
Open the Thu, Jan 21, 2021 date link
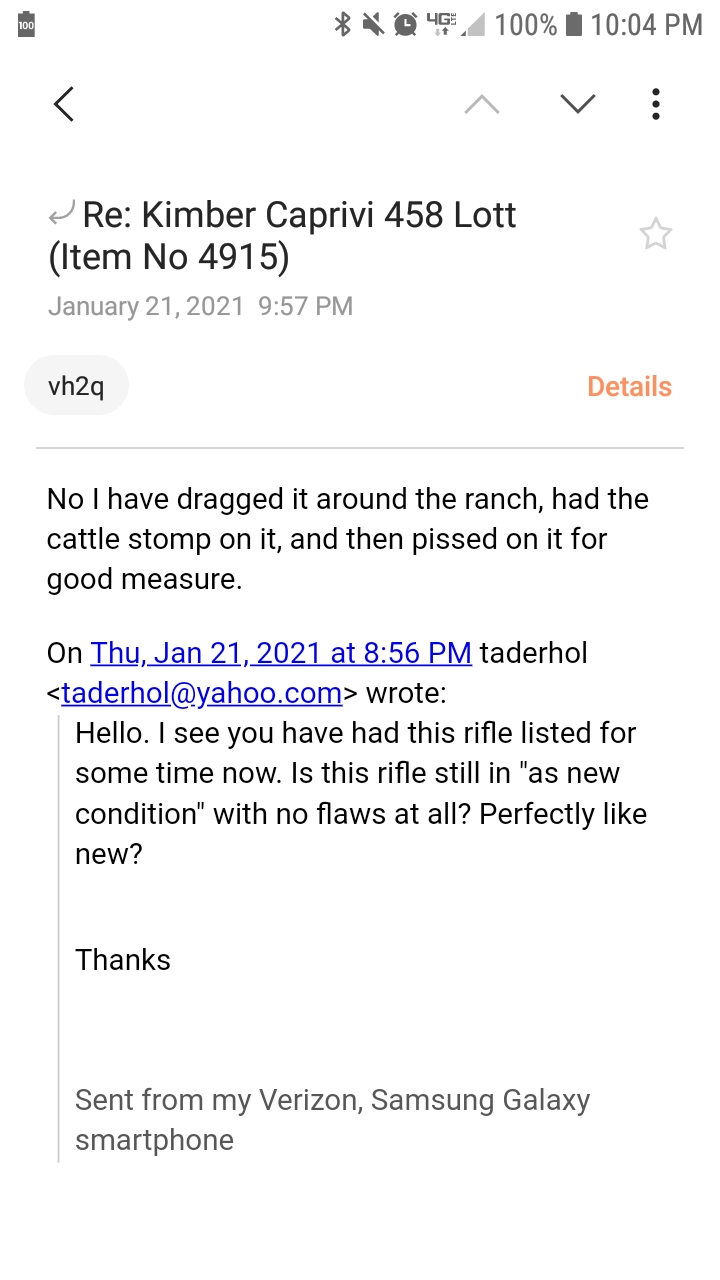[281, 653]
